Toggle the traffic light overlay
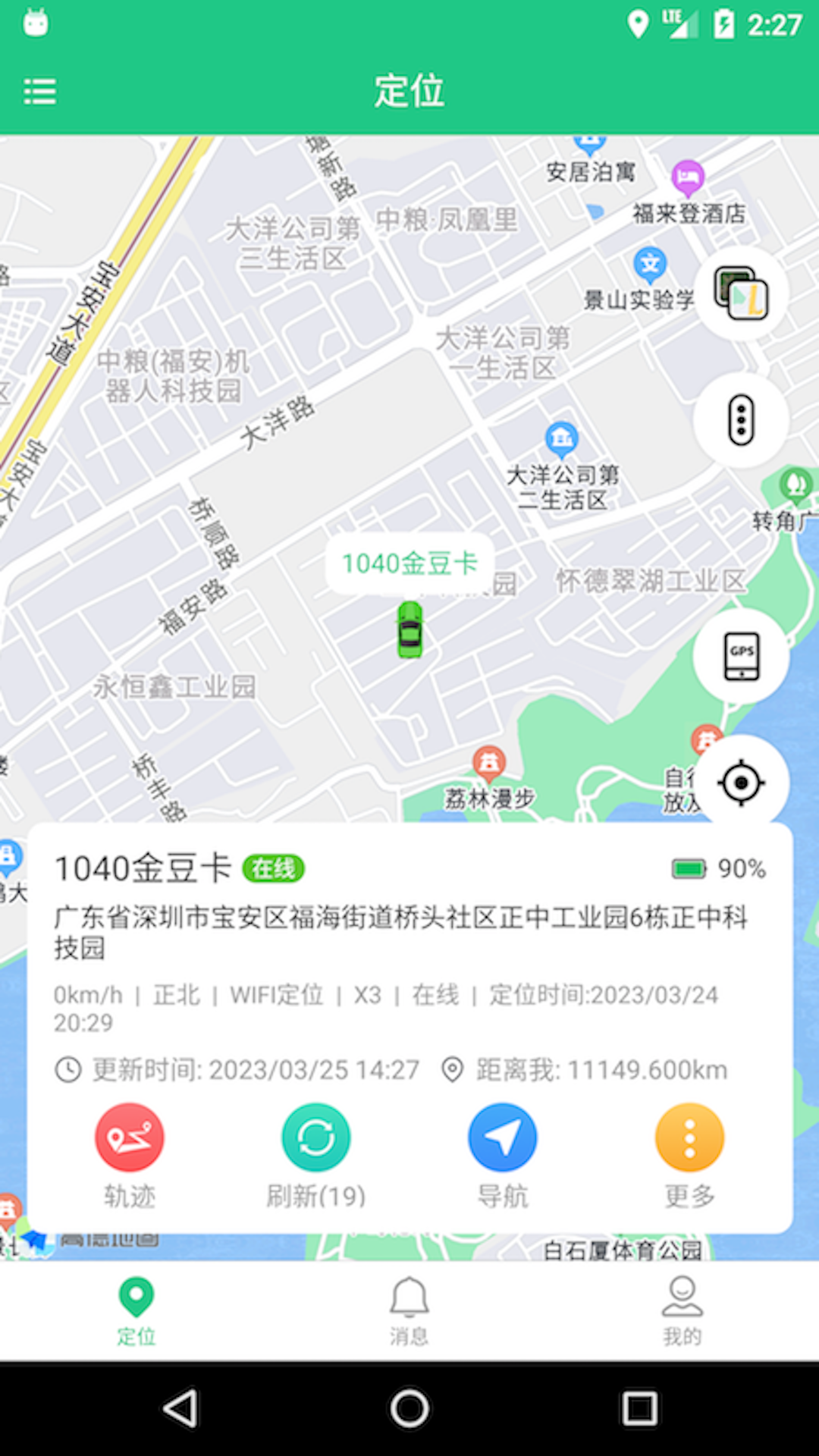Image resolution: width=819 pixels, height=1456 pixels. pyautogui.click(x=741, y=419)
